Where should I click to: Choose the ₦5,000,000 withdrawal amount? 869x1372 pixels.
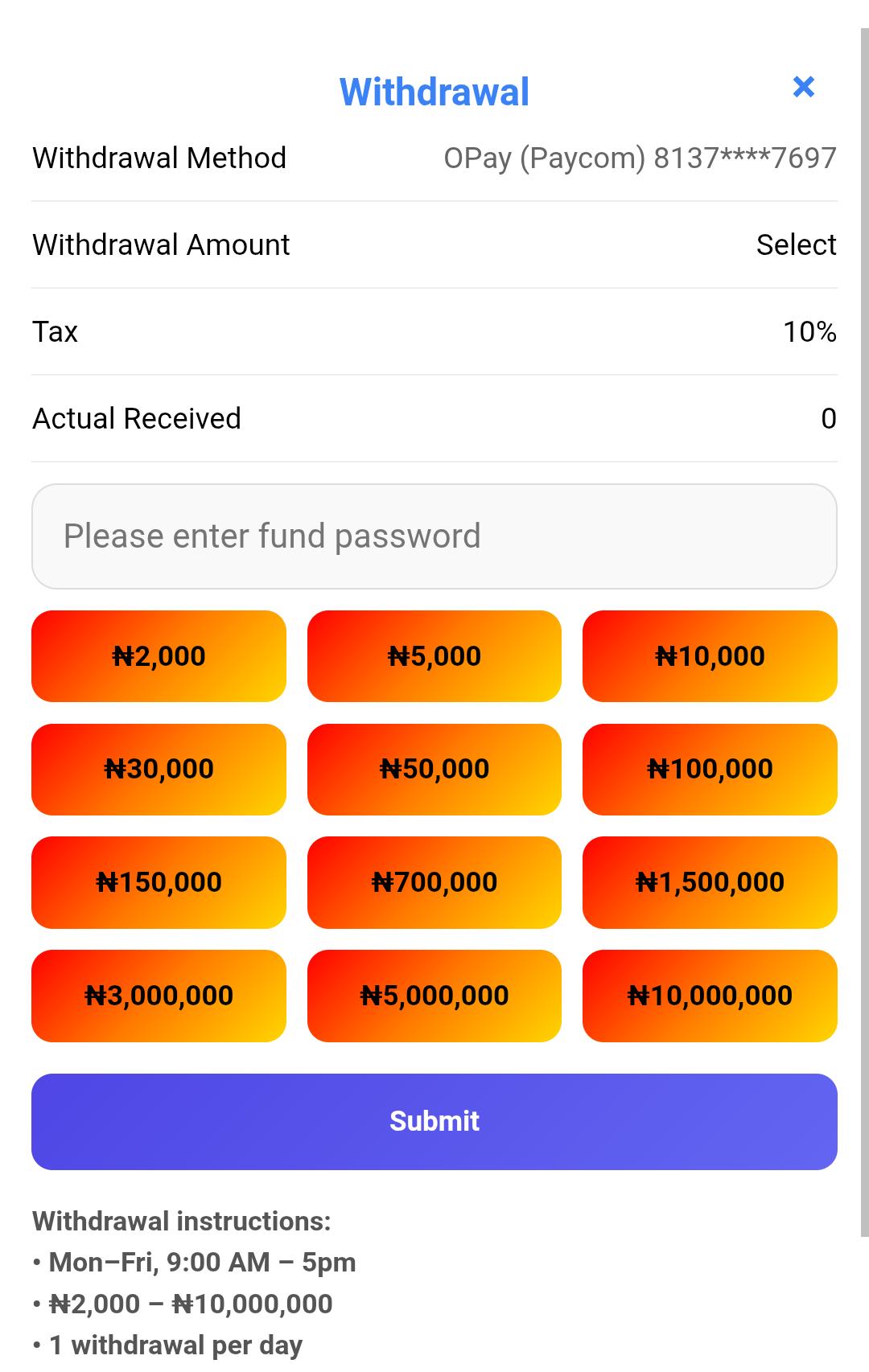pos(434,996)
